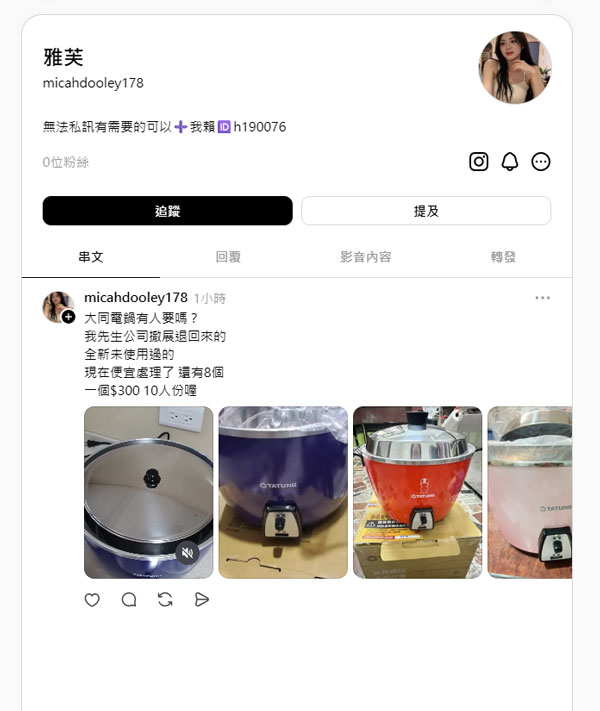600x711 pixels.
Task: Open the notifications bell
Action: pos(510,161)
